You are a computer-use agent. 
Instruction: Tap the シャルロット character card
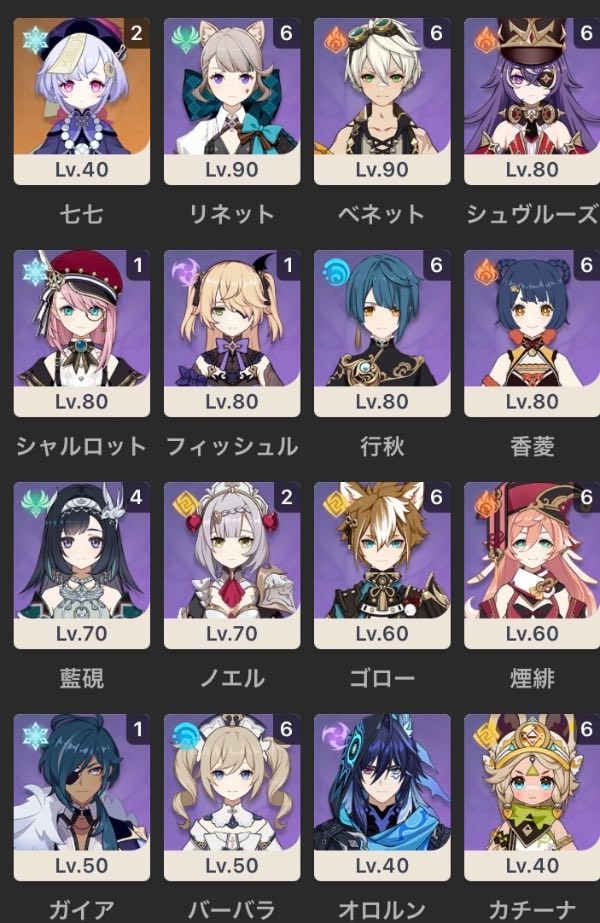[82, 332]
